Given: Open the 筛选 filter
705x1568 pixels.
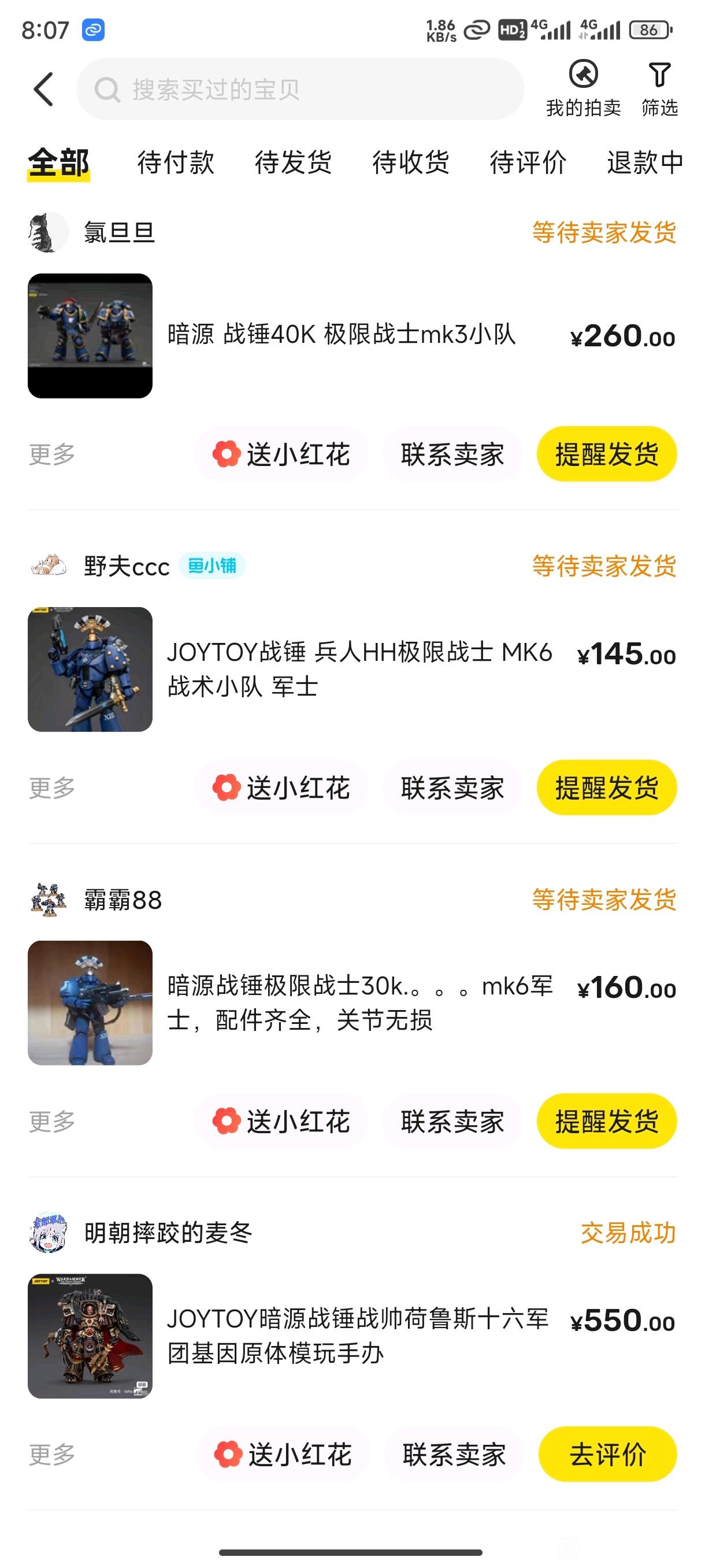Looking at the screenshot, I should [659, 88].
